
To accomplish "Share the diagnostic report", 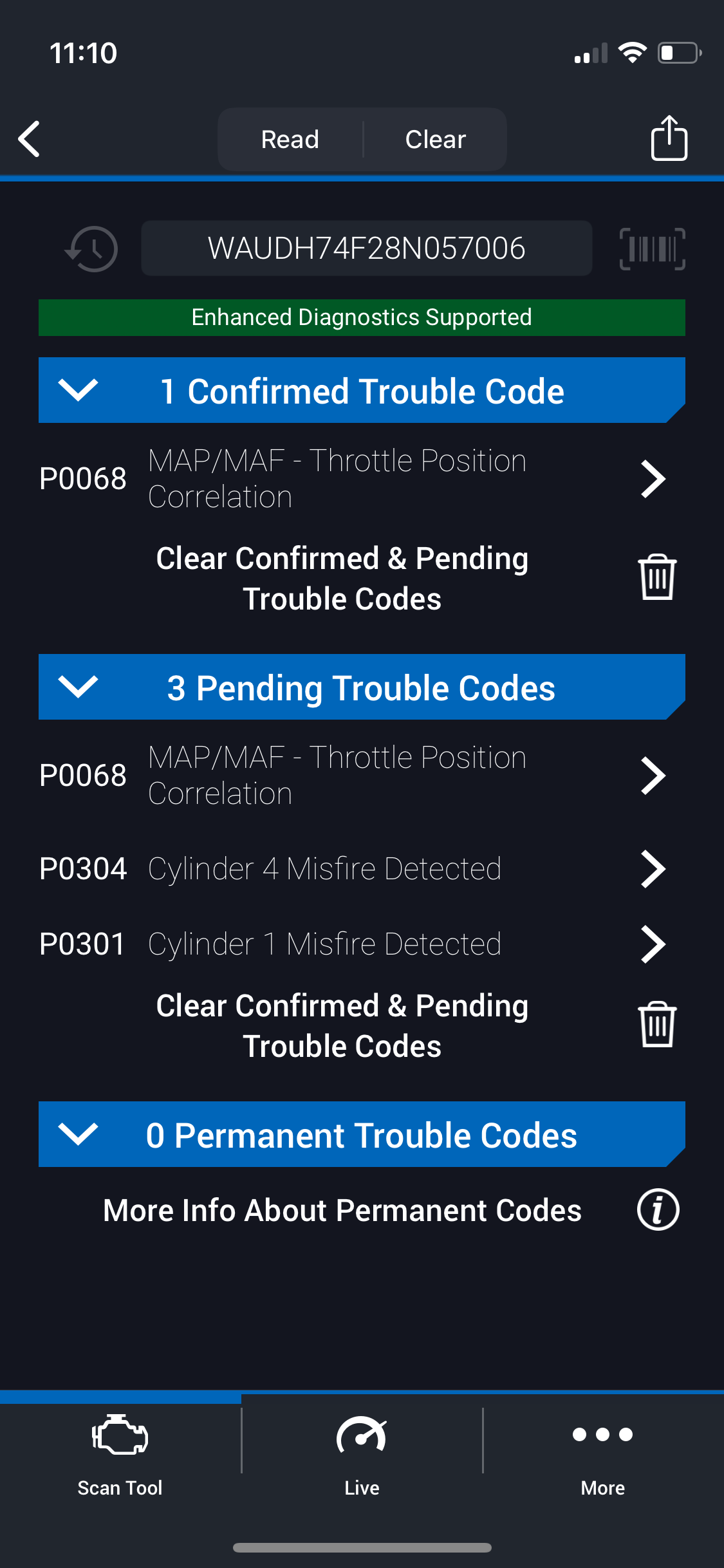I will click(x=669, y=138).
